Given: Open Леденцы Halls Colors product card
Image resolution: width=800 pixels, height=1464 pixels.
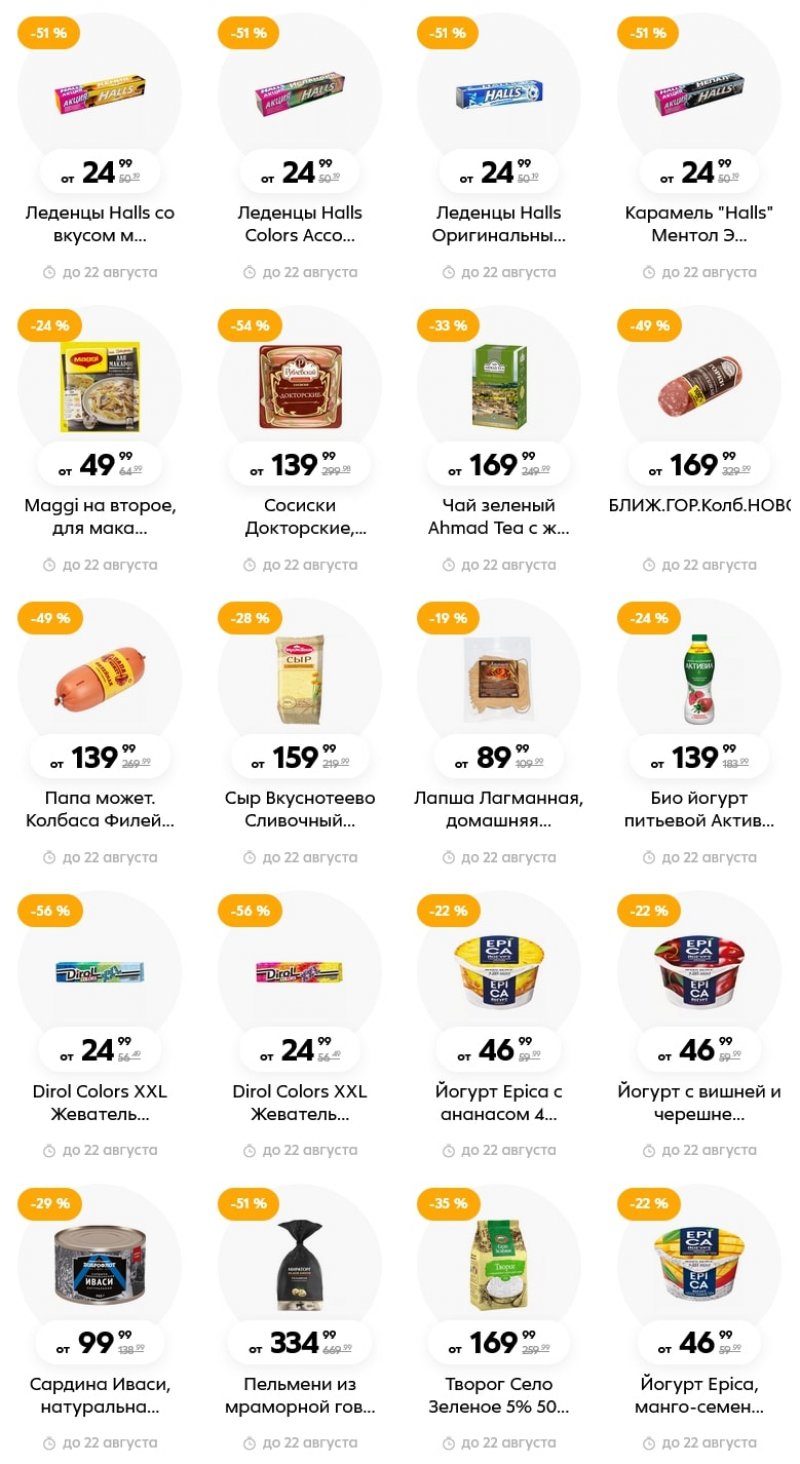Looking at the screenshot, I should (299, 224).
